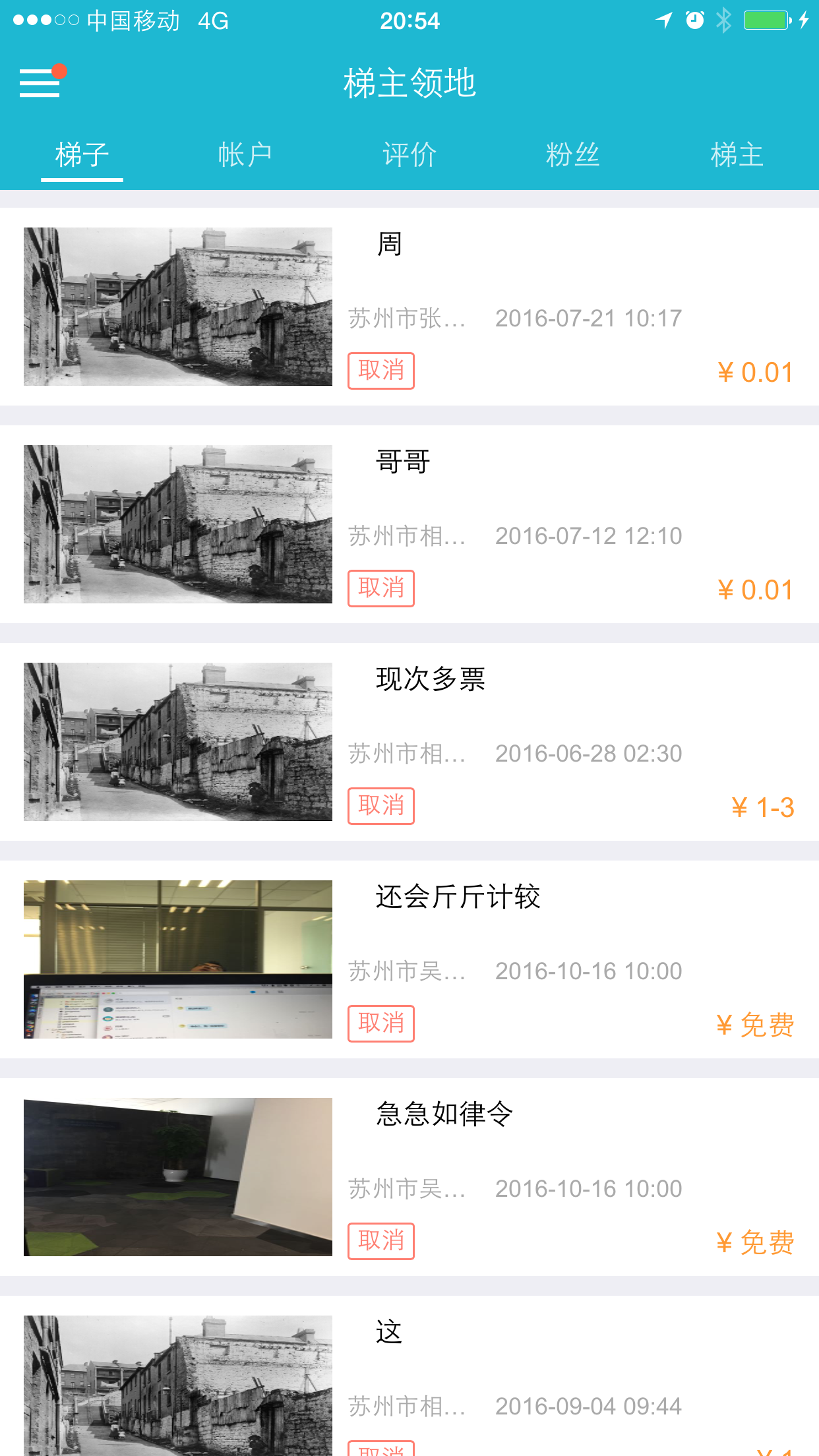Switch to the 帐户 tab

click(x=245, y=154)
